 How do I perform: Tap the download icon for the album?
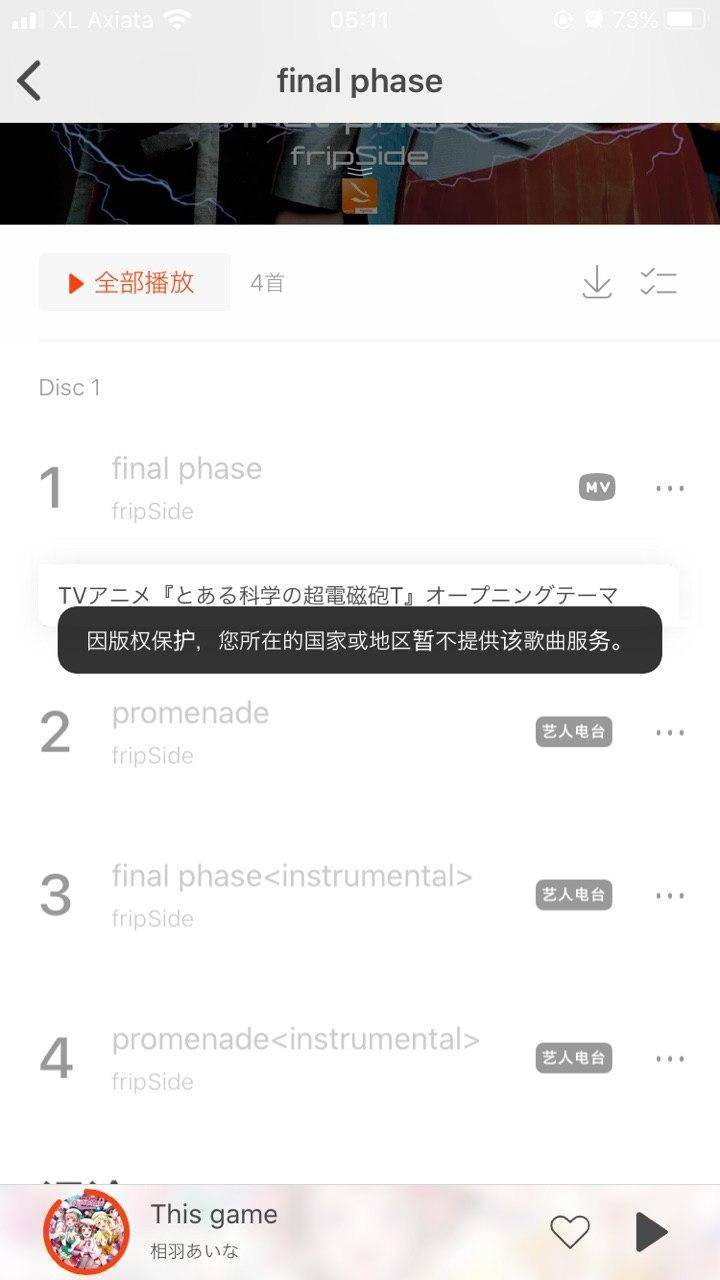click(x=597, y=283)
